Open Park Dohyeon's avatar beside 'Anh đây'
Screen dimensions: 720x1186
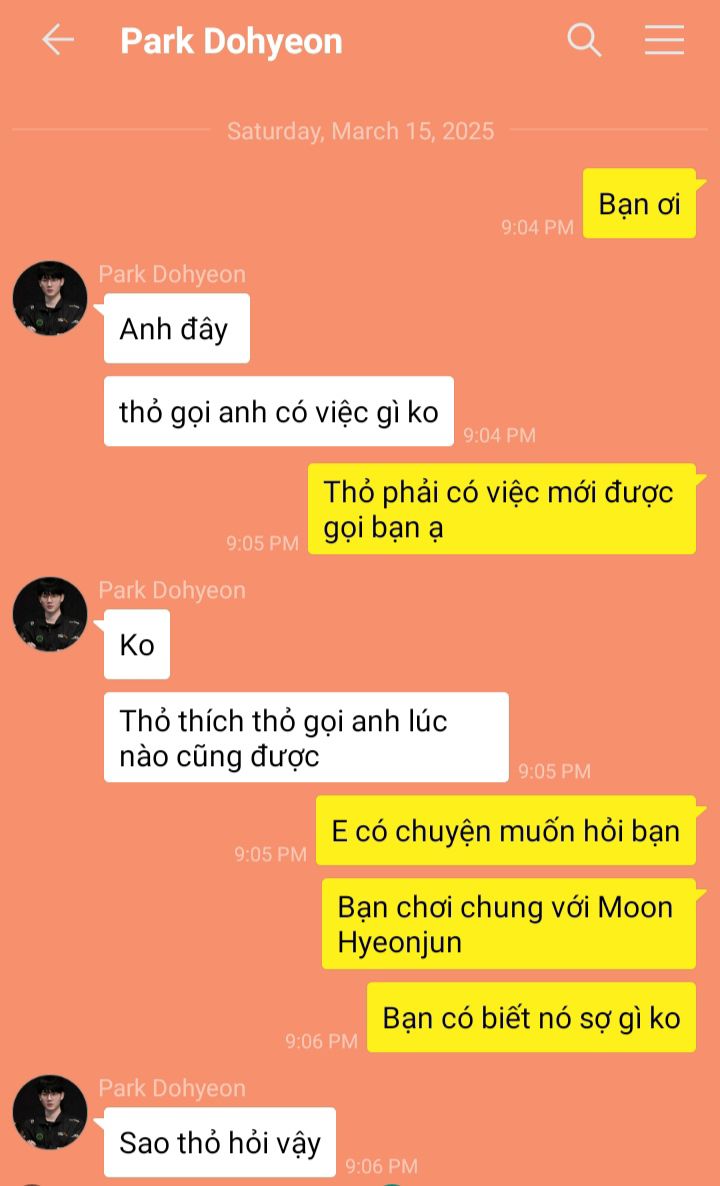(50, 298)
